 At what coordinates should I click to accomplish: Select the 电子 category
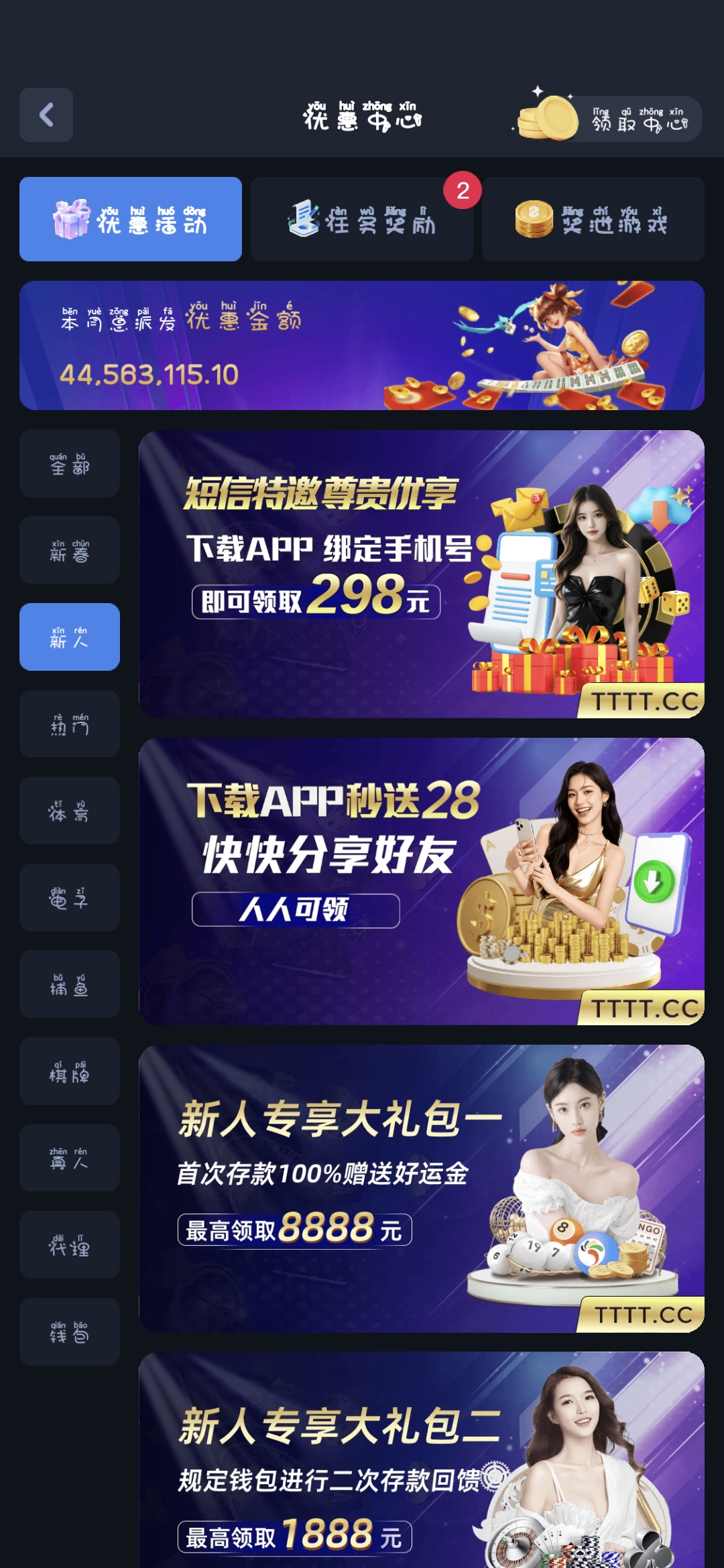pyautogui.click(x=70, y=897)
